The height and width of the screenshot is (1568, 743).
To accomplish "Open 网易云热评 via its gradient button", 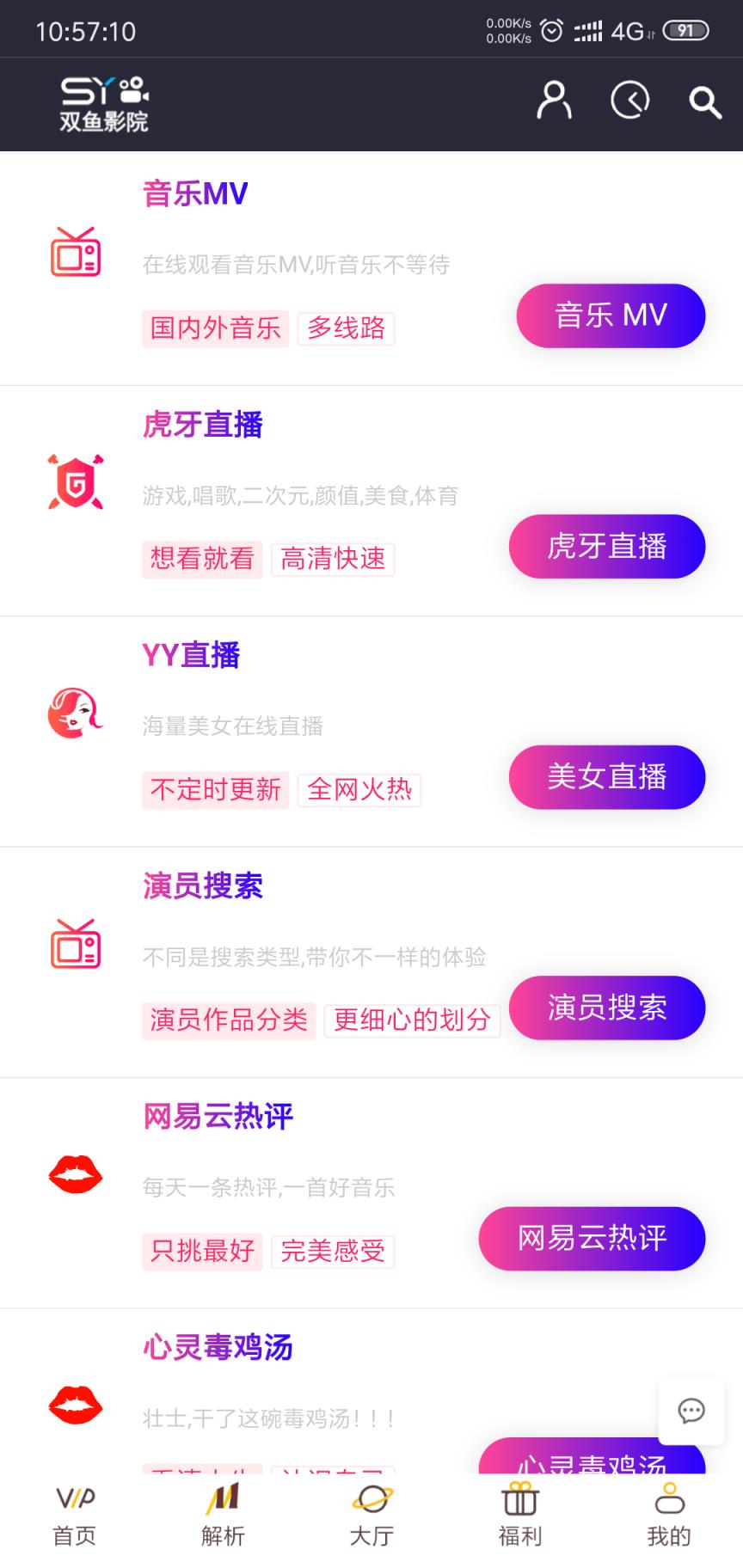I will (591, 1239).
